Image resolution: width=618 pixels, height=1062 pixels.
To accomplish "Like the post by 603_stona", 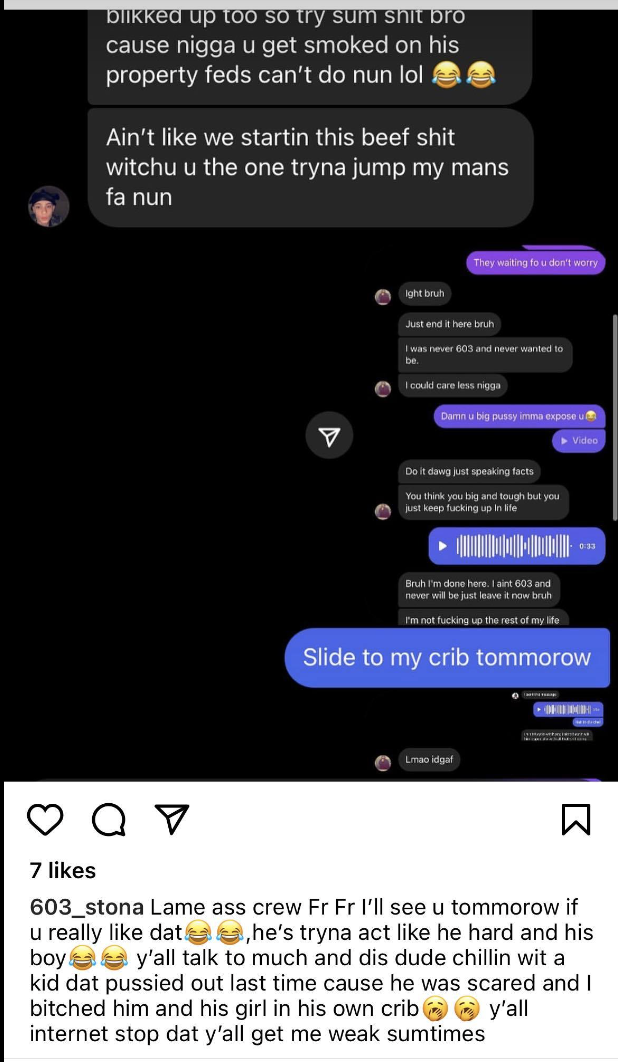I will pyautogui.click(x=45, y=820).
